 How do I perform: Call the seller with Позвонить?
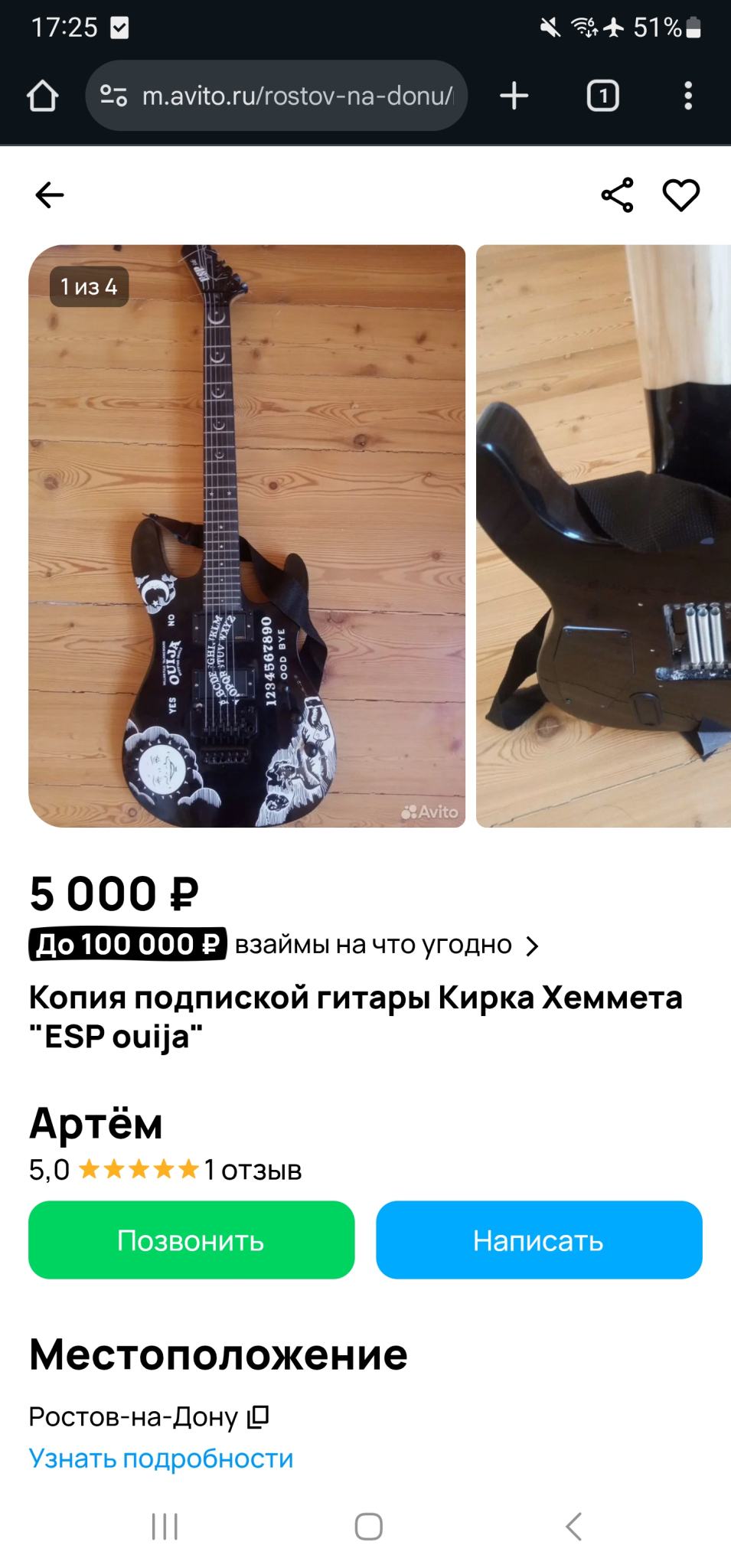[191, 1240]
